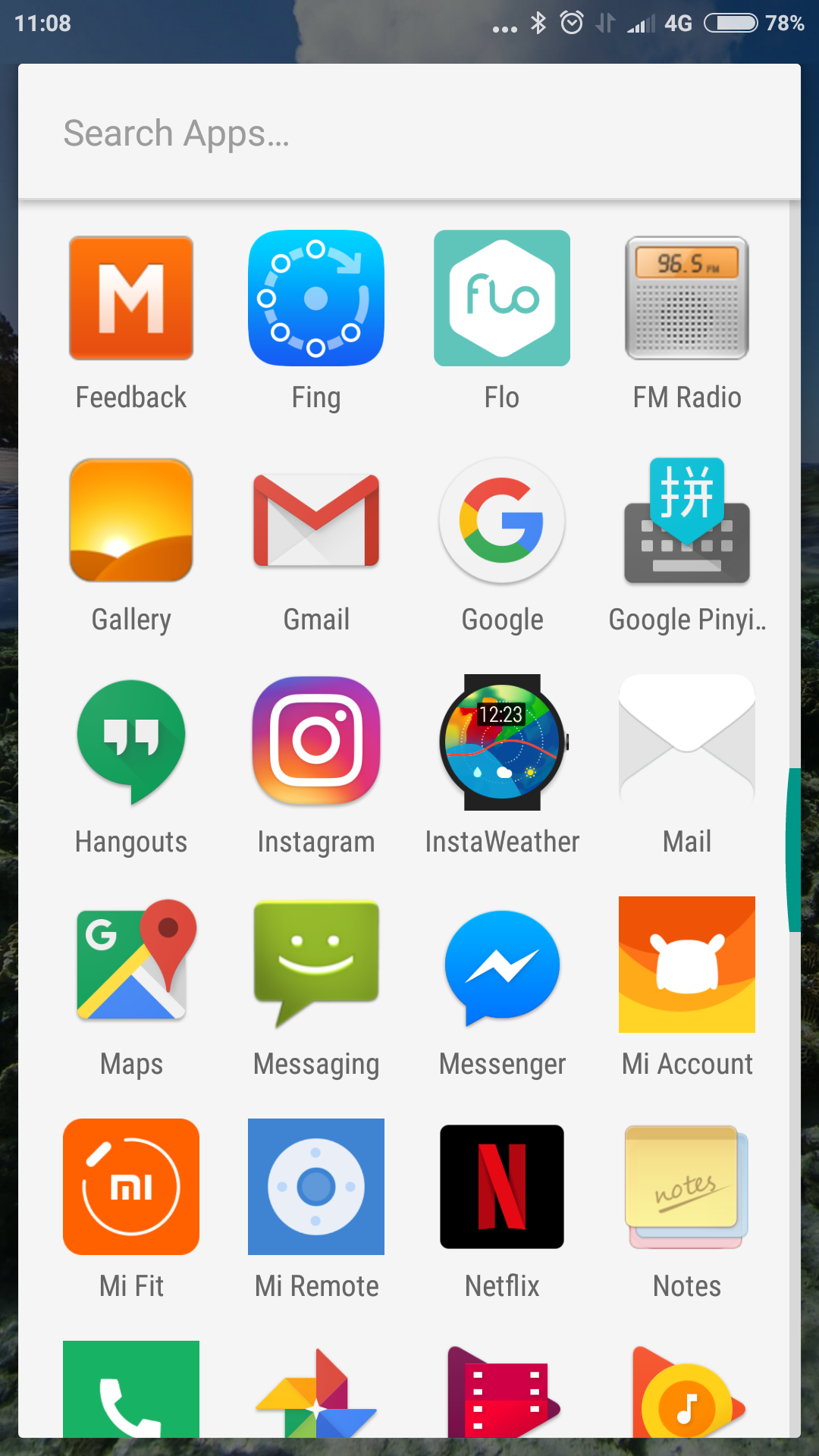Launch the Mi Fit app
This screenshot has height=1456, width=819.
131,1187
